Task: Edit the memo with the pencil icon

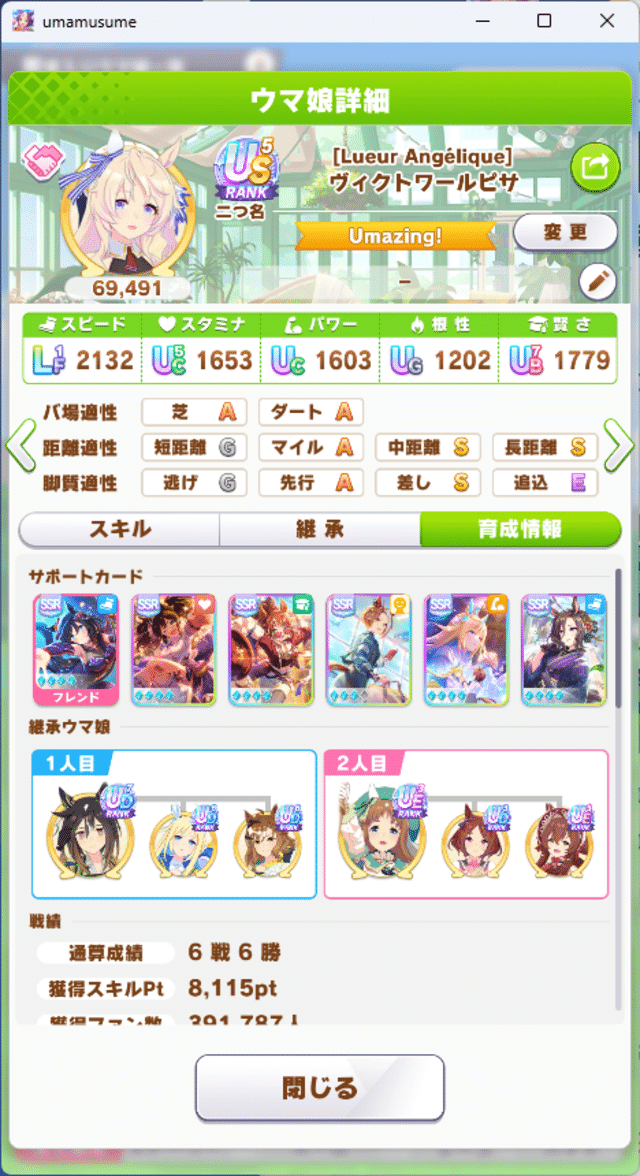Action: (x=598, y=281)
